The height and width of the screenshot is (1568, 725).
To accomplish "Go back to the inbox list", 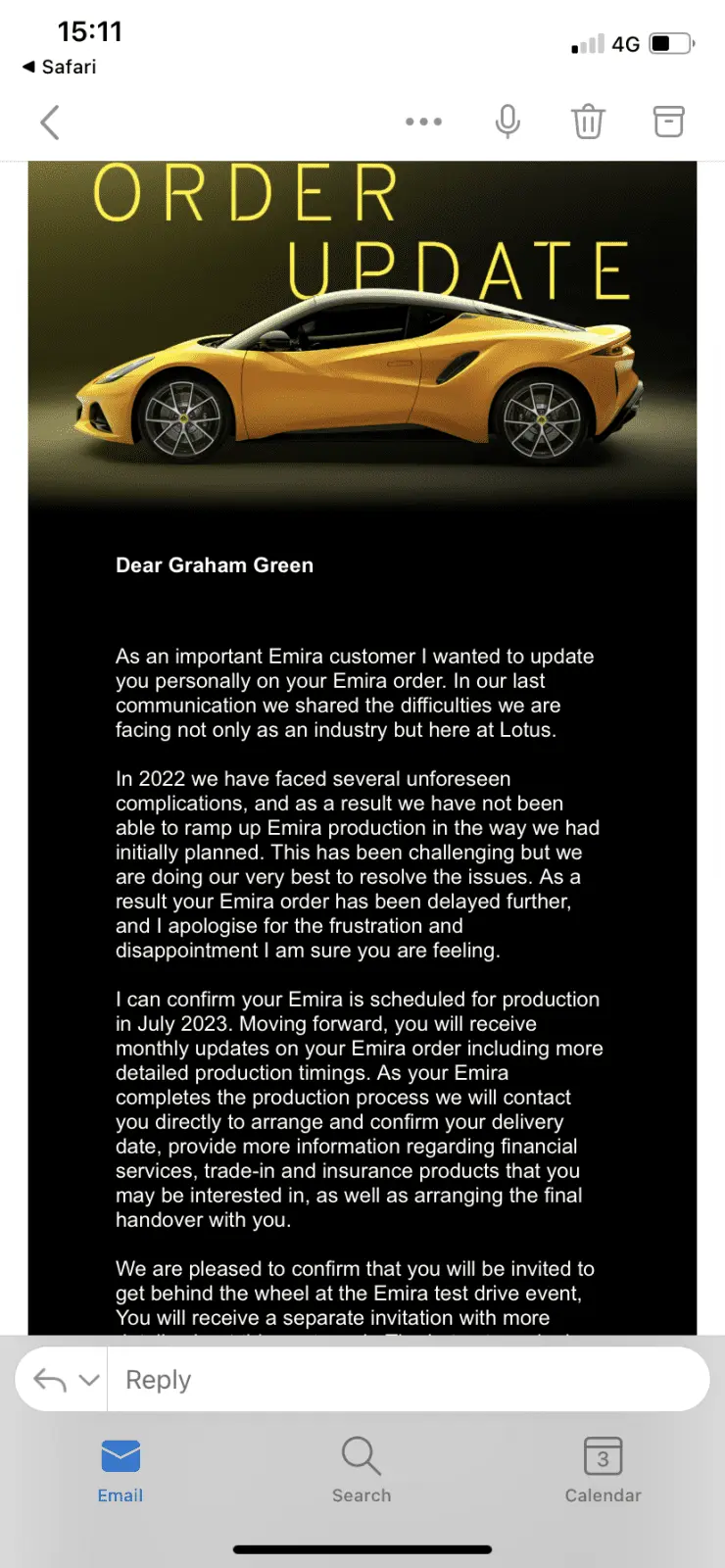I will pyautogui.click(x=50, y=122).
